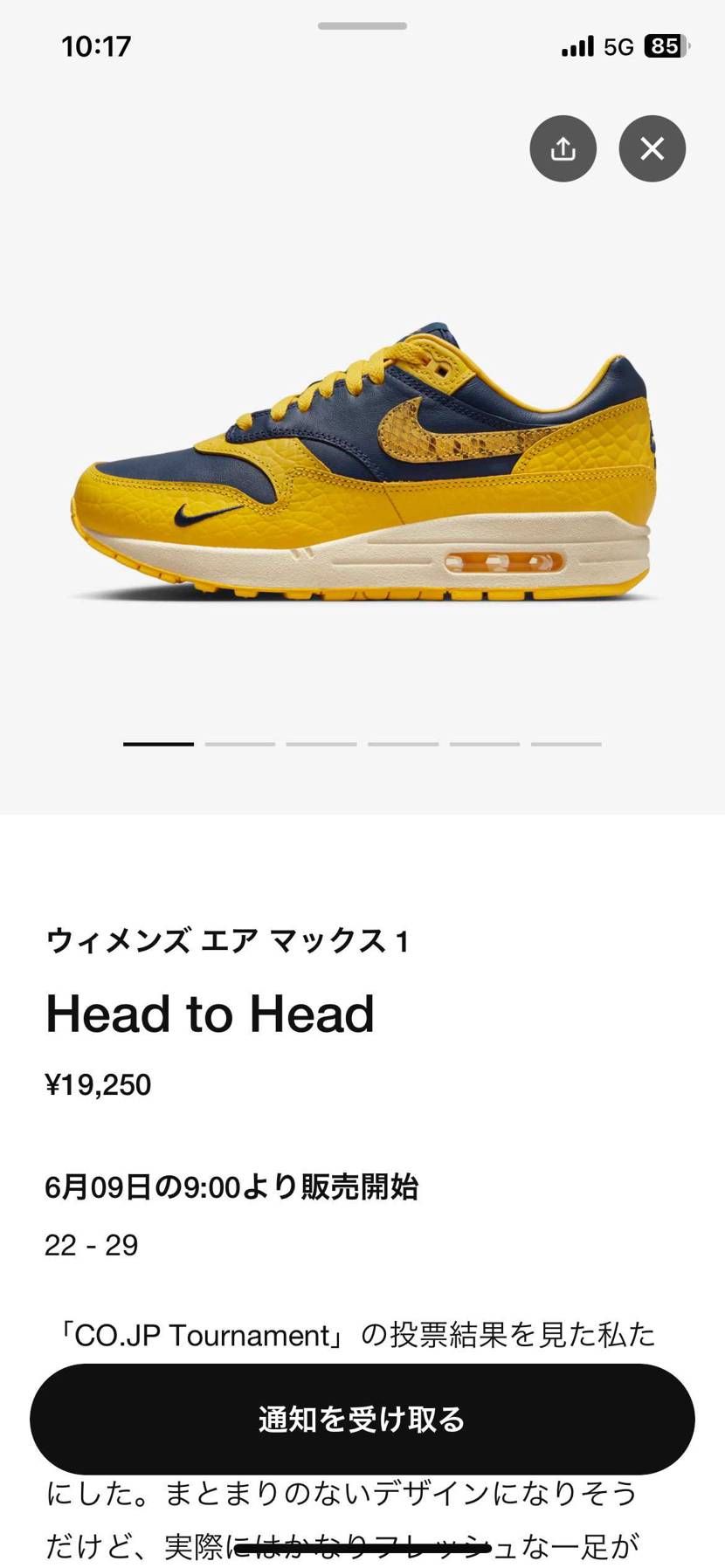Tap the product title Head to Head
The image size is (725, 1568).
[210, 1014]
